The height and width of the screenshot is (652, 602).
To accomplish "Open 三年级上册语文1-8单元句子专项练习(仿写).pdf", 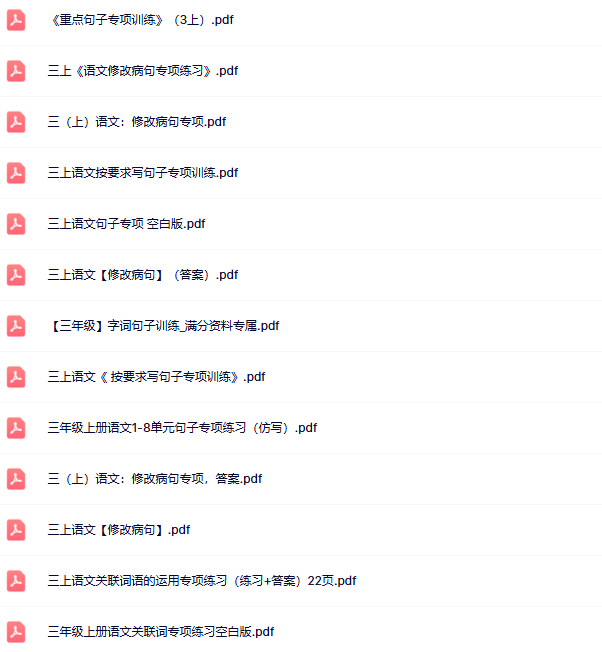I will click(x=182, y=428).
